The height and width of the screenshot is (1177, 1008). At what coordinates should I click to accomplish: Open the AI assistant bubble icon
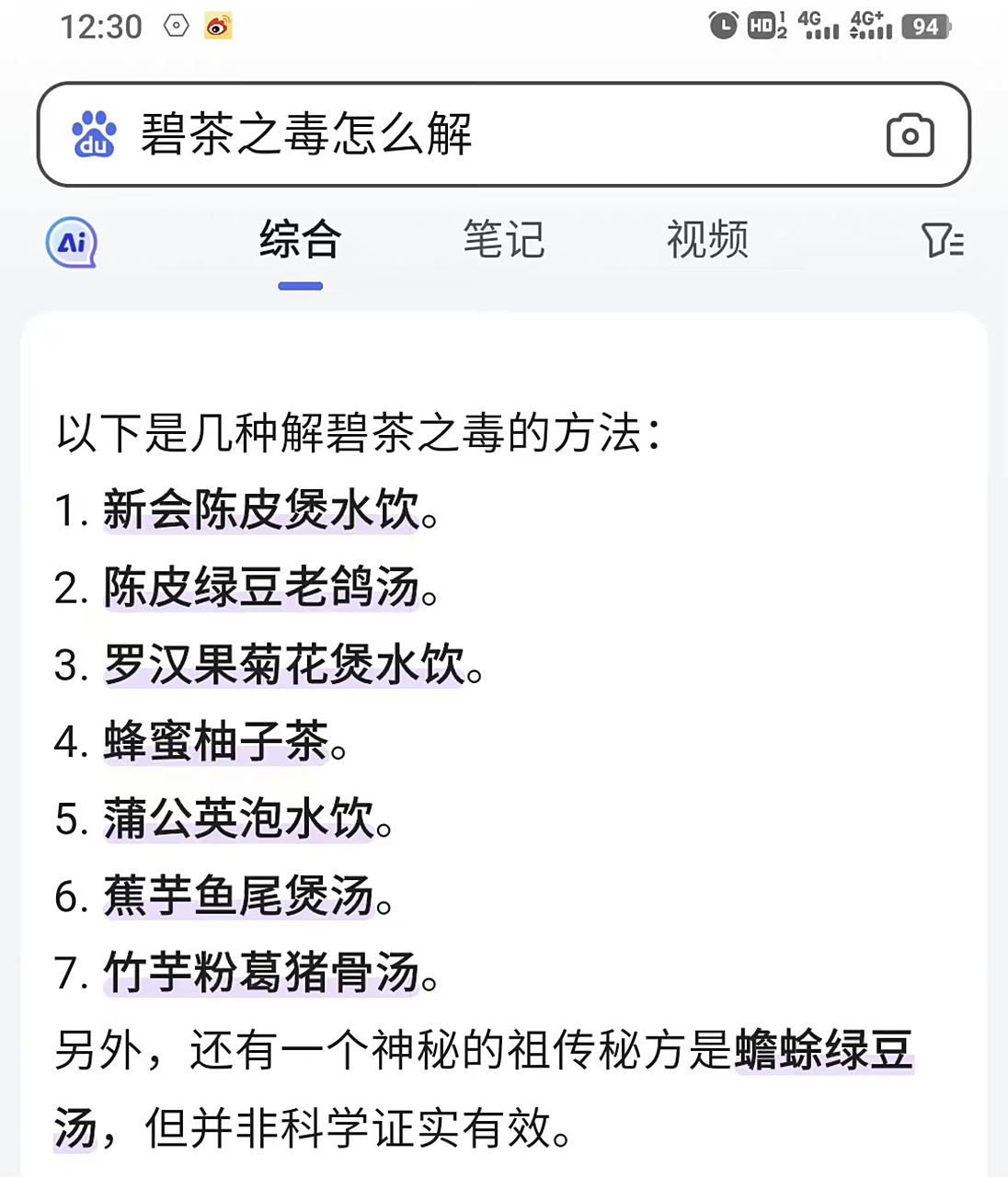pos(70,243)
